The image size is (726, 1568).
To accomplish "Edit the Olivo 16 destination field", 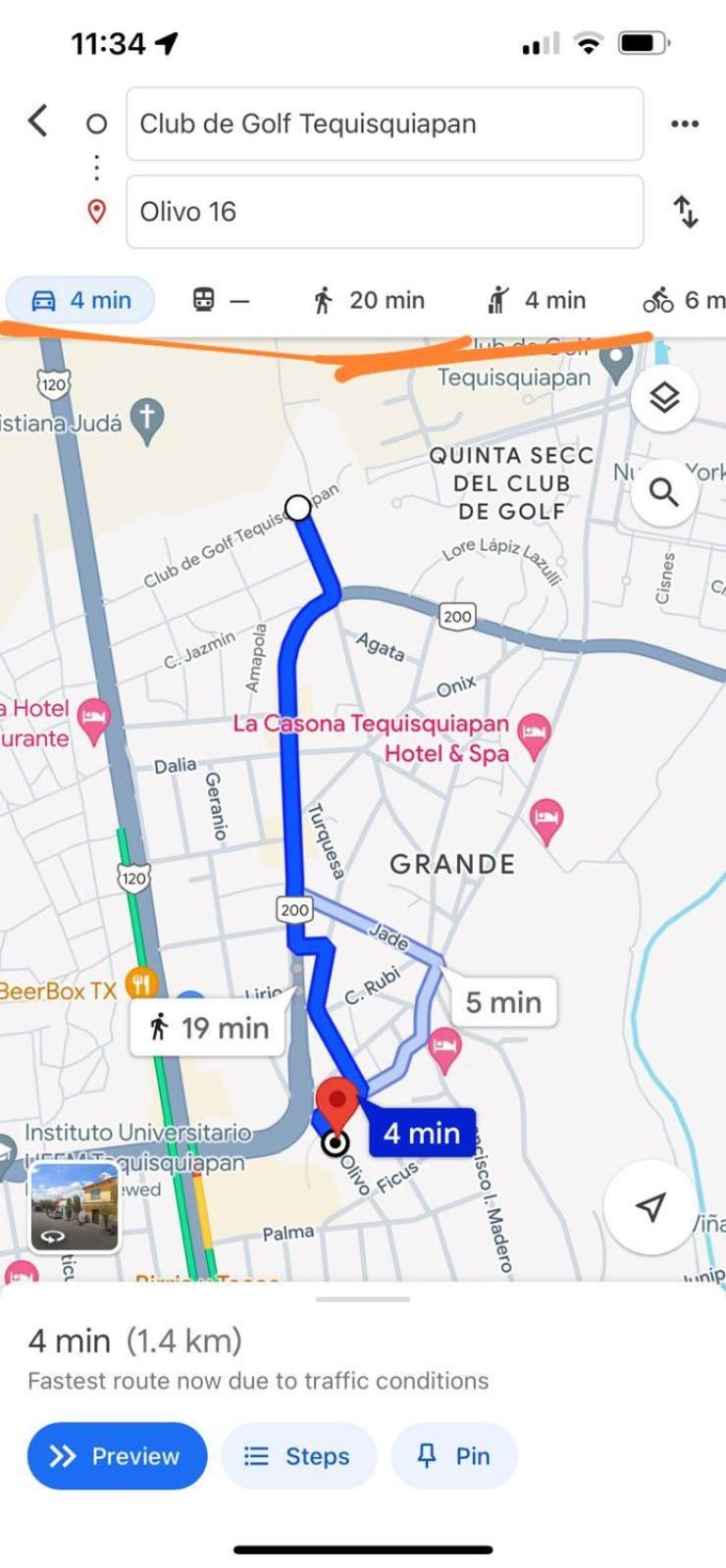I will coord(385,212).
